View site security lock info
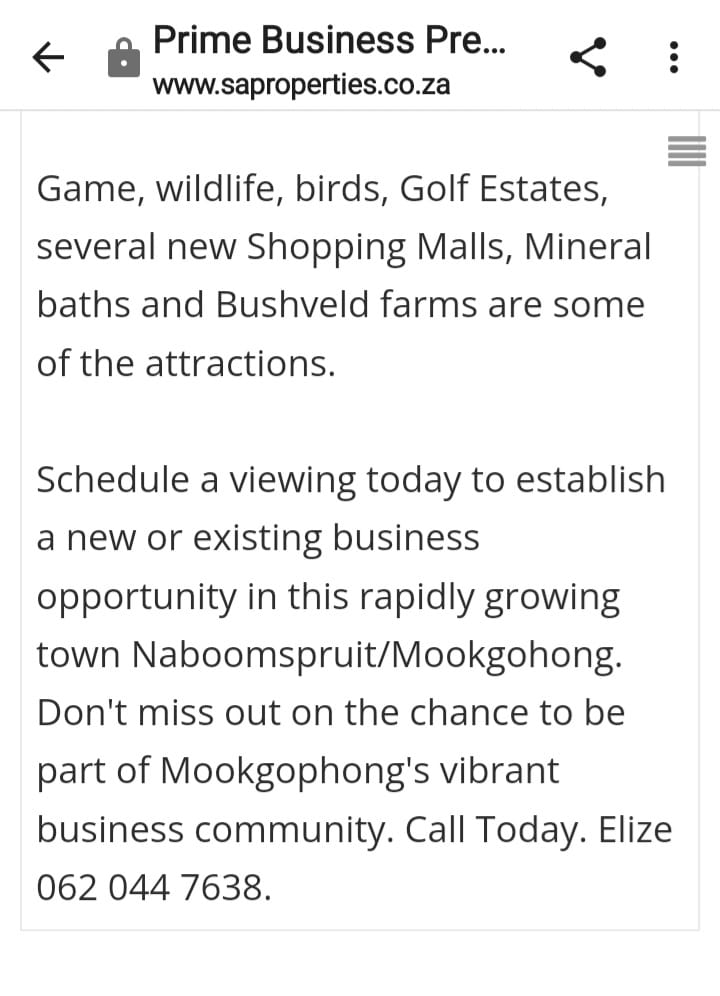The image size is (720, 996). (124, 58)
